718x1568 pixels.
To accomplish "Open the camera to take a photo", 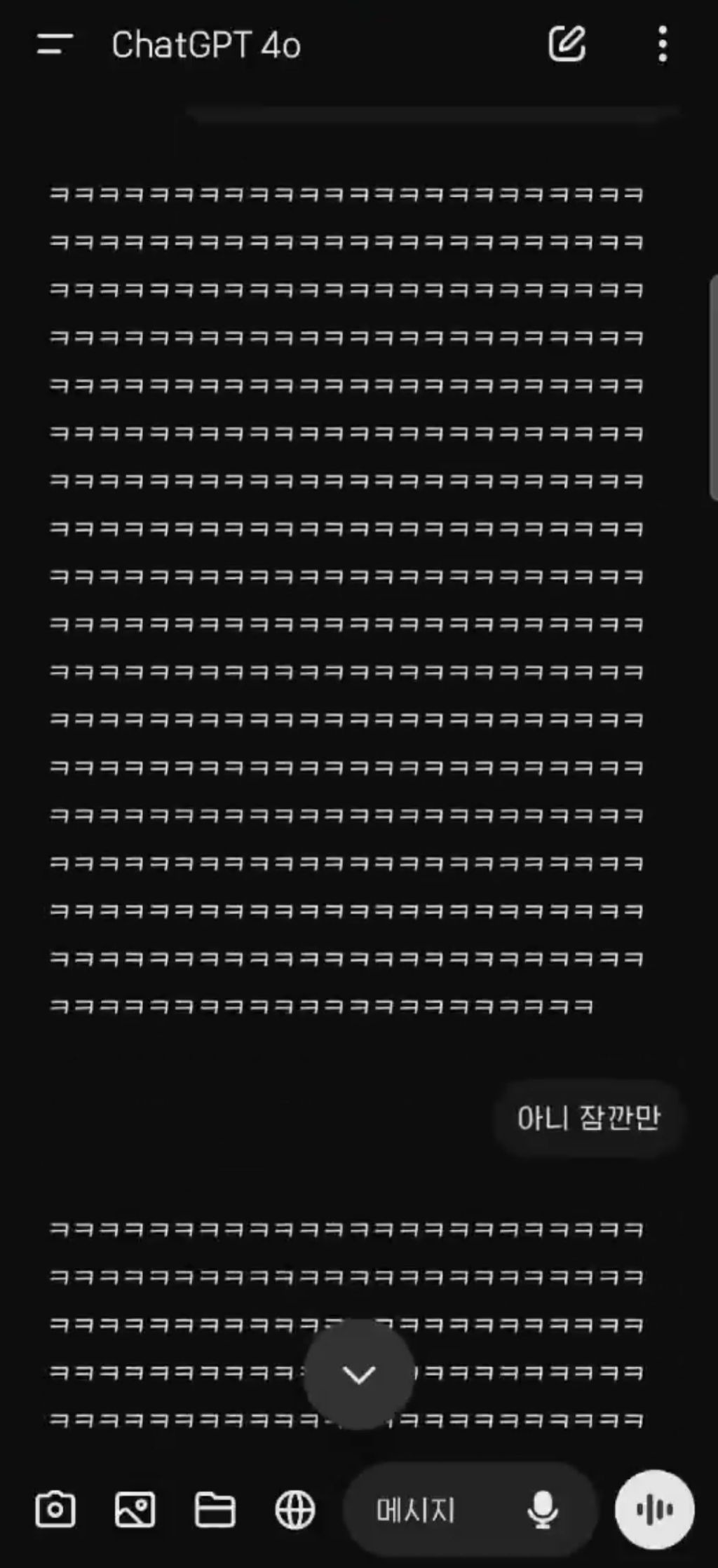I will click(55, 1509).
